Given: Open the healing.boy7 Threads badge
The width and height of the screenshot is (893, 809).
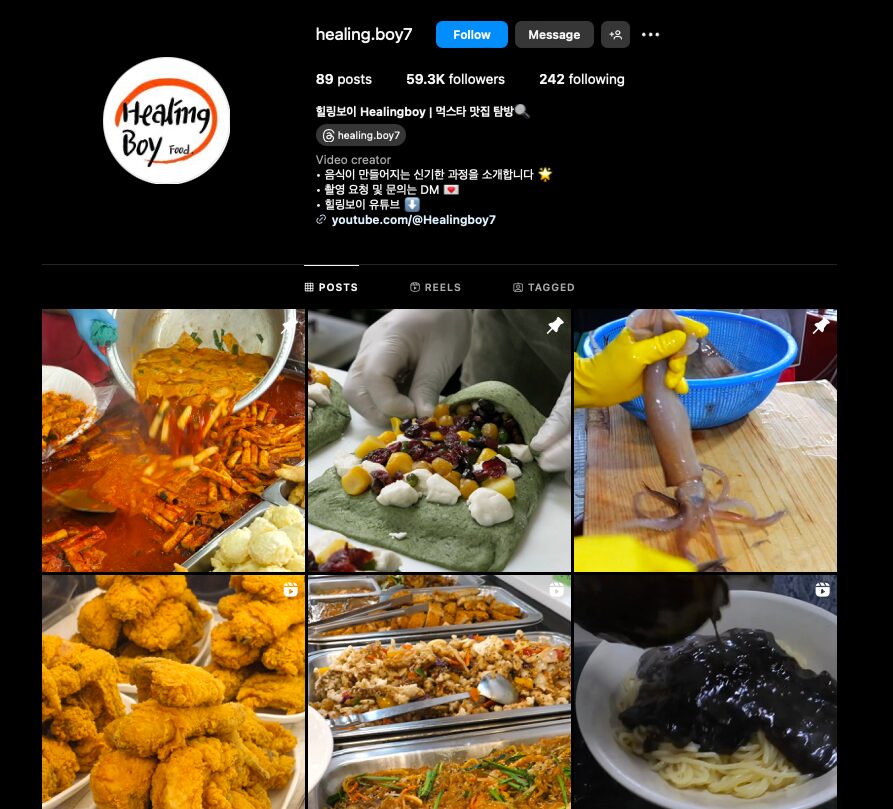Looking at the screenshot, I should click(x=361, y=136).
